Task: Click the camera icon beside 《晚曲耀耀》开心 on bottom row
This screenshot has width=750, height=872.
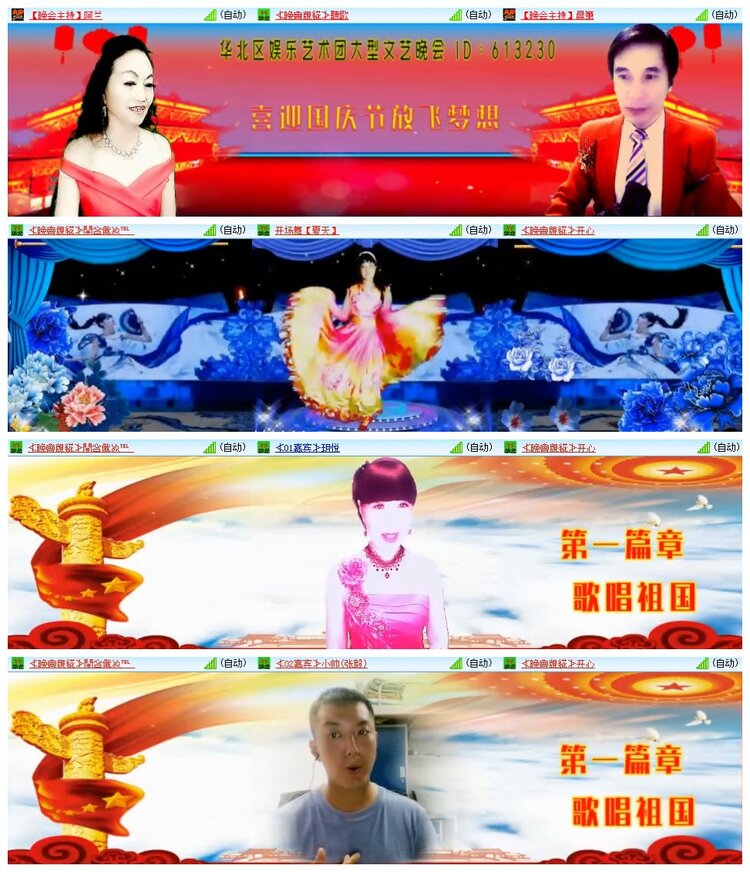Action: pyautogui.click(x=510, y=663)
